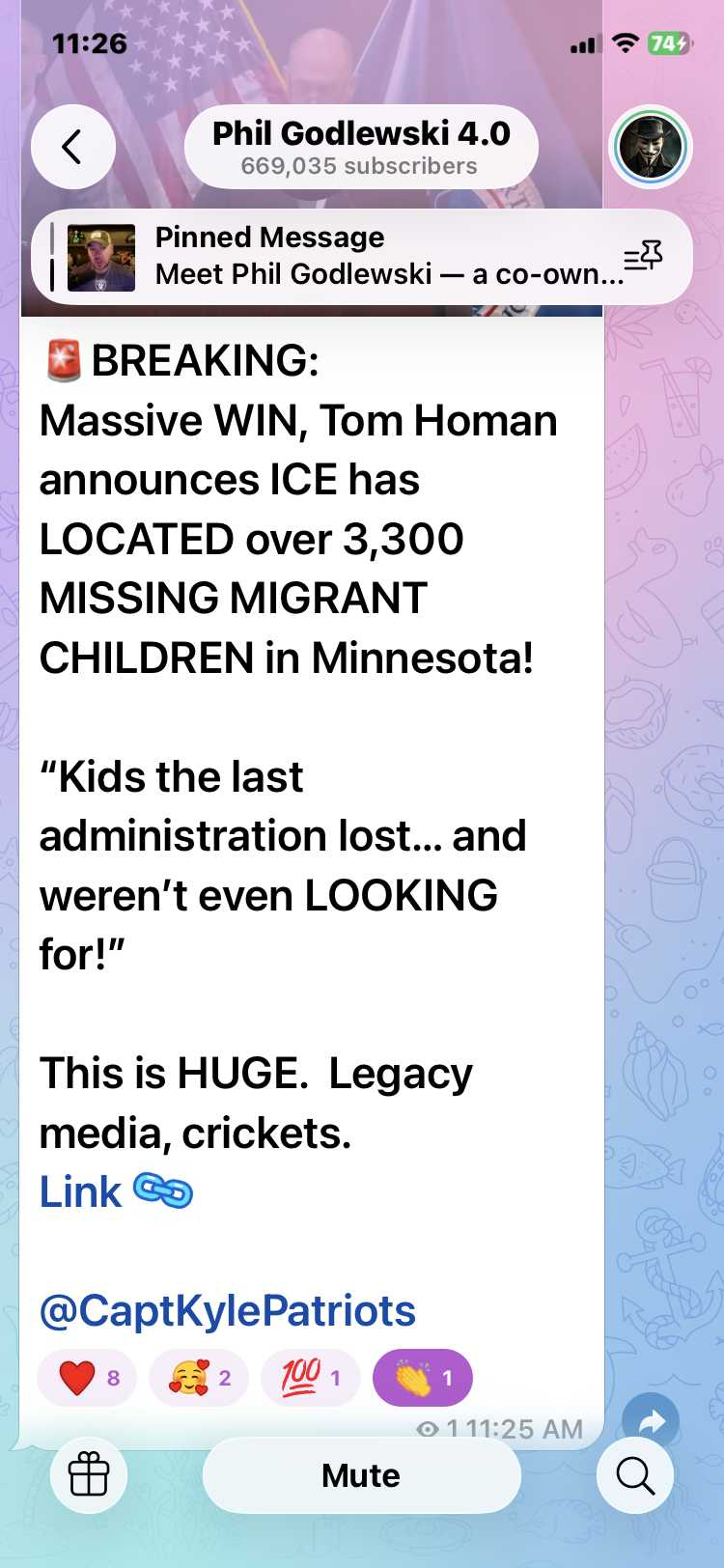The height and width of the screenshot is (1568, 724).
Task: Open Phil Godlewski 4.0 channel info
Action: coord(361,147)
